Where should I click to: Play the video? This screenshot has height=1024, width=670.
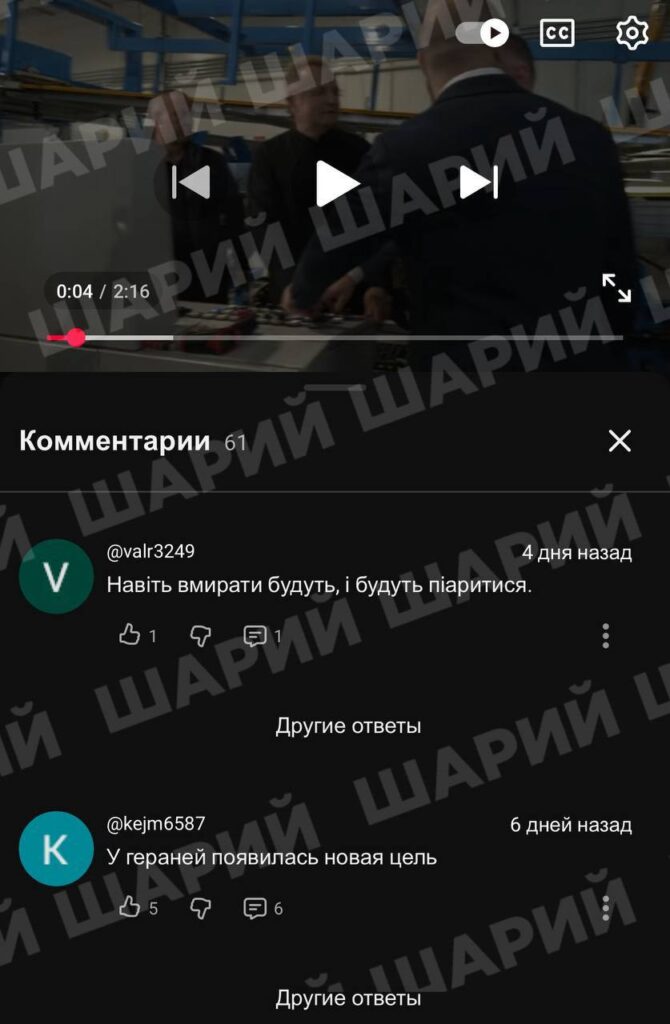pyautogui.click(x=337, y=183)
